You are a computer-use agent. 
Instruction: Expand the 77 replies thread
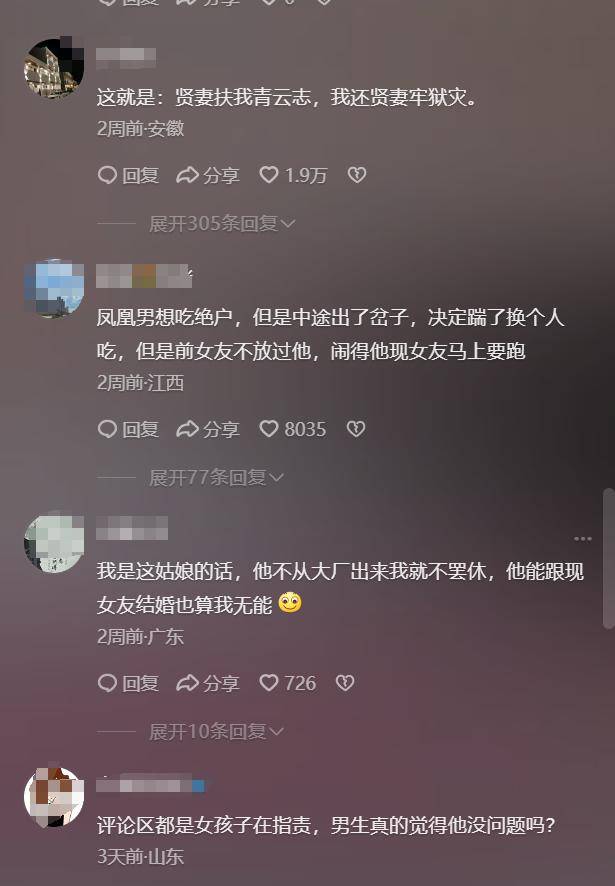pos(216,478)
